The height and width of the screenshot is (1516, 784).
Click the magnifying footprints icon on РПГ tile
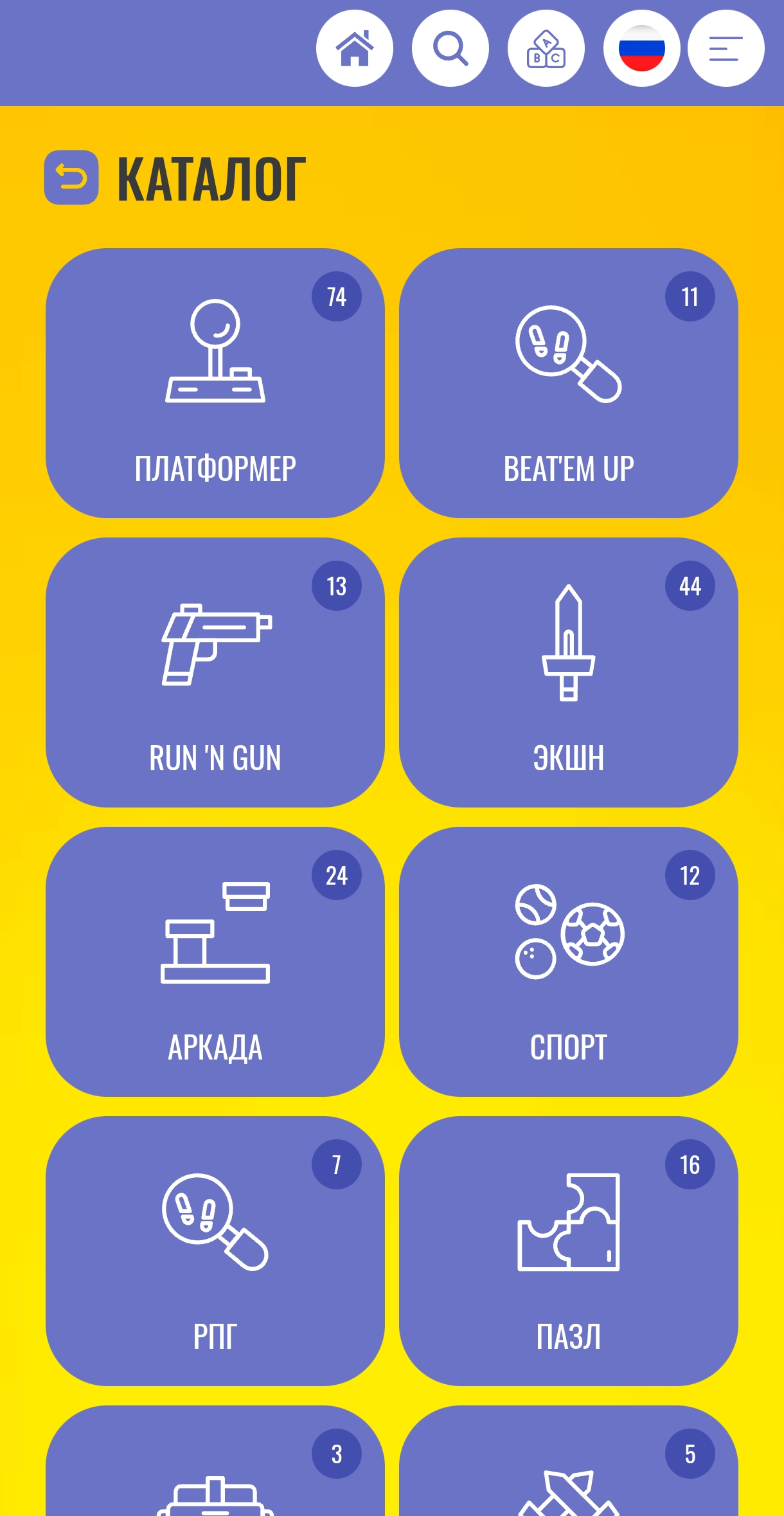215,1228
